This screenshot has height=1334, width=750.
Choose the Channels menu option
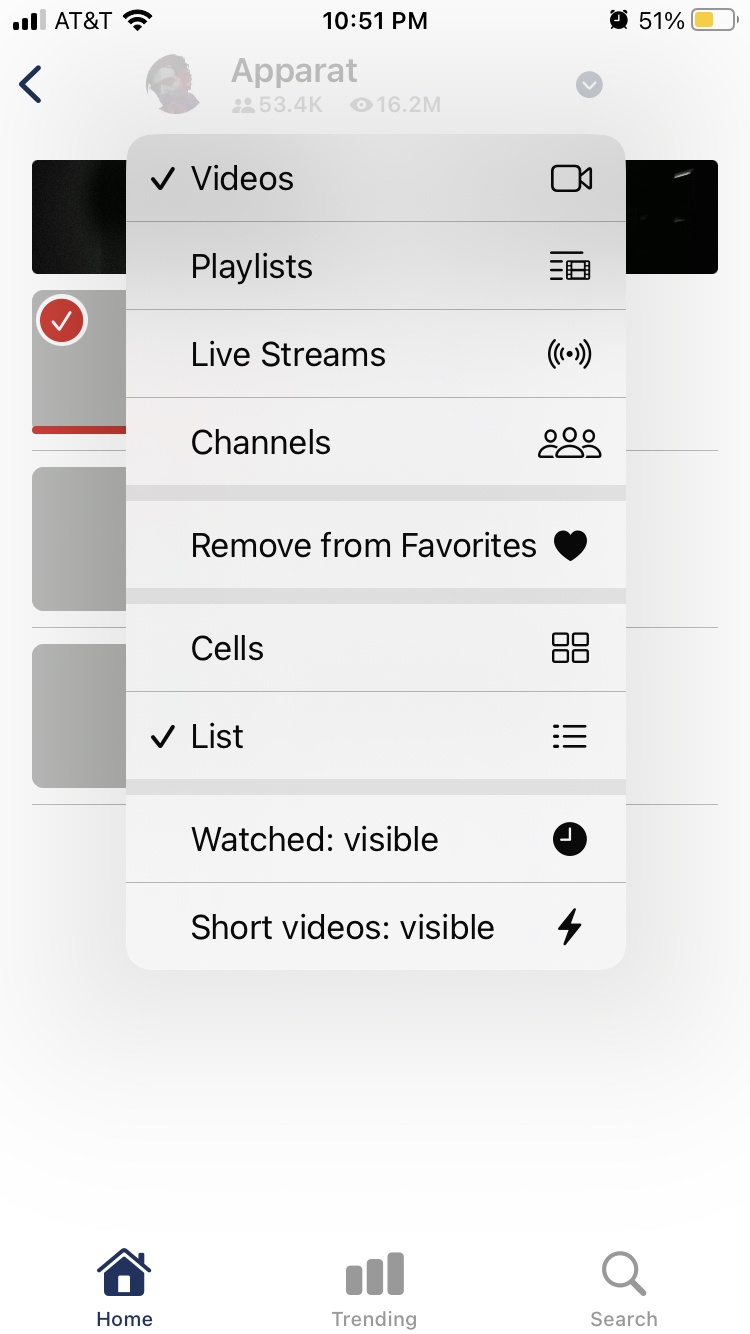[x=376, y=442]
